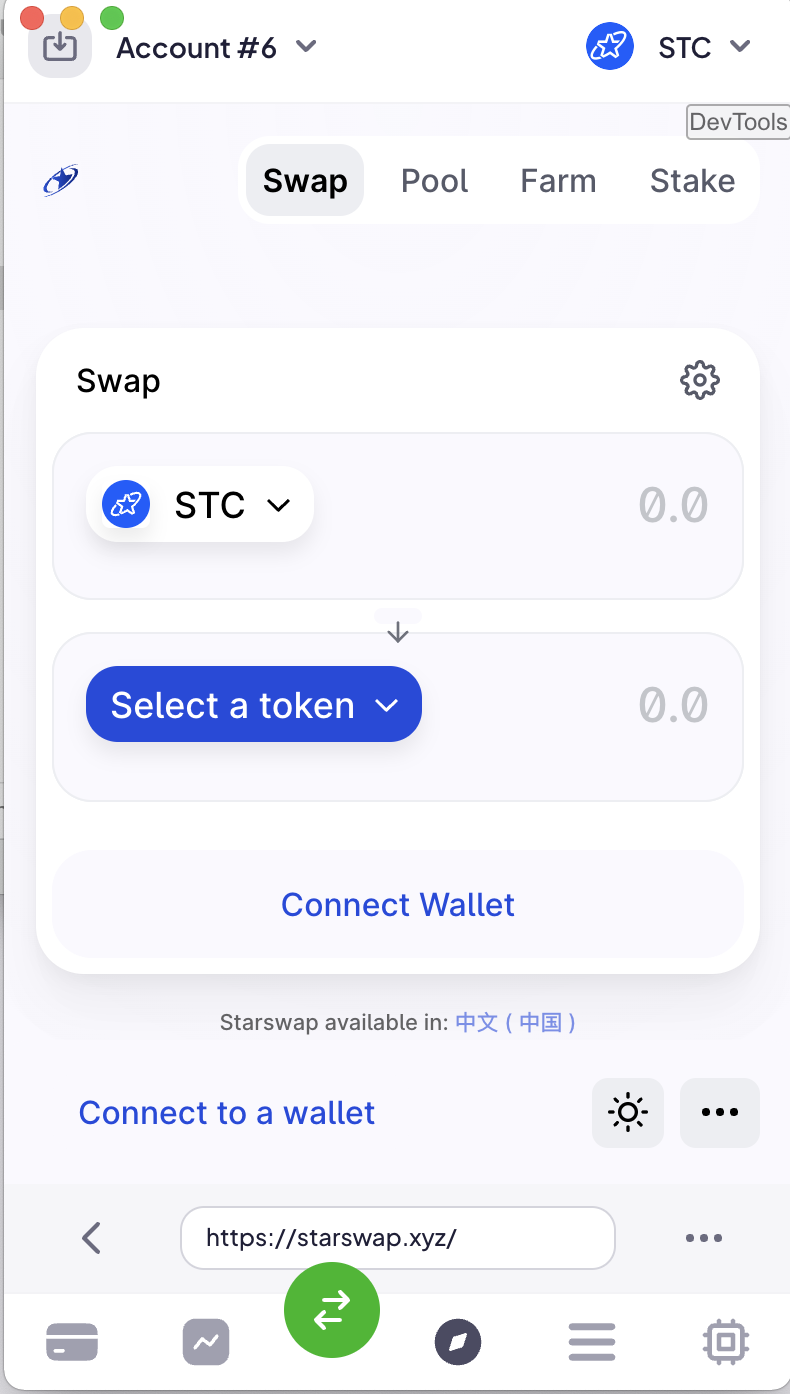This screenshot has width=790, height=1394.
Task: Tap Select a token button
Action: [254, 705]
